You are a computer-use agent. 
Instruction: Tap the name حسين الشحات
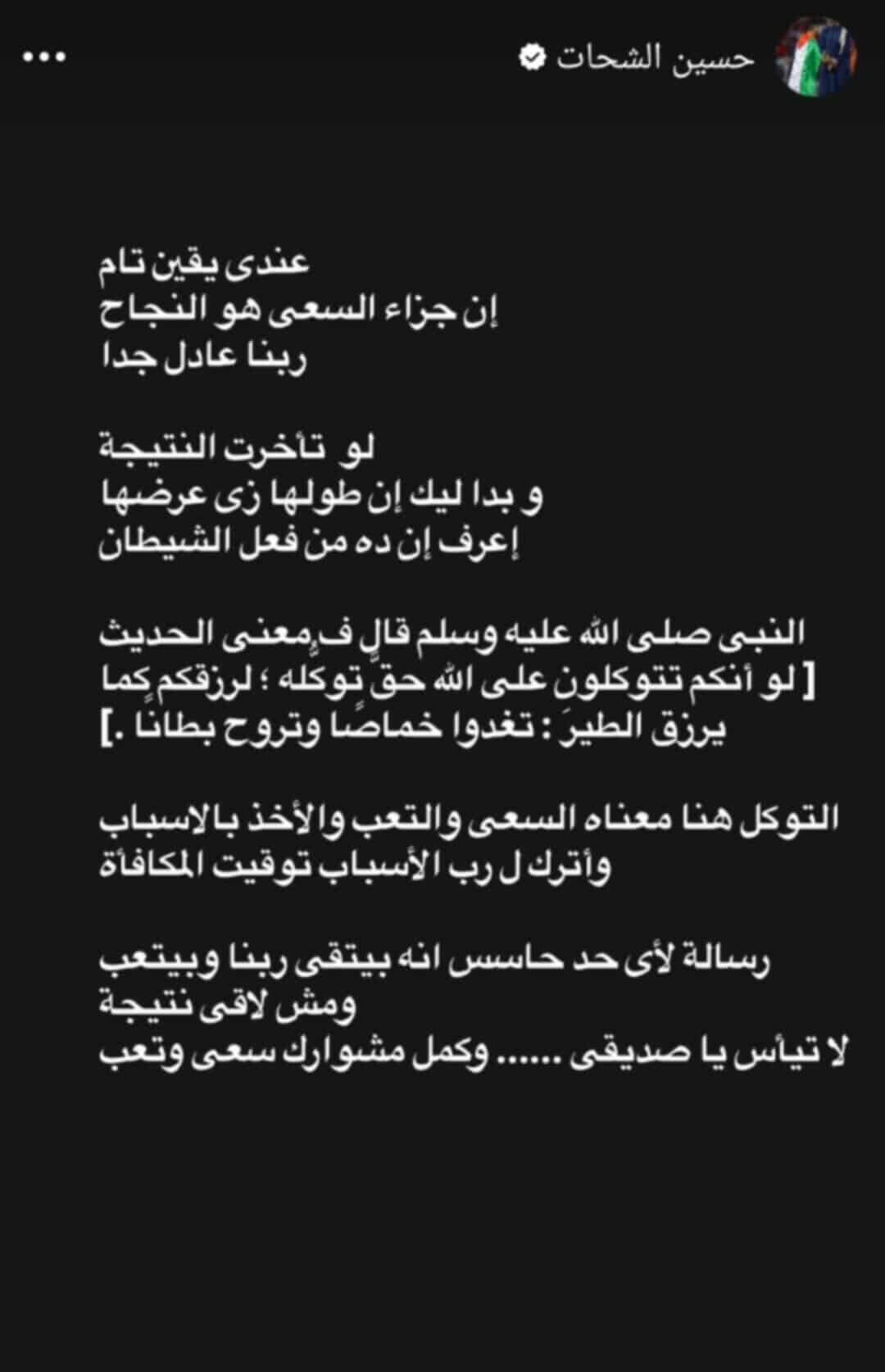click(x=655, y=58)
